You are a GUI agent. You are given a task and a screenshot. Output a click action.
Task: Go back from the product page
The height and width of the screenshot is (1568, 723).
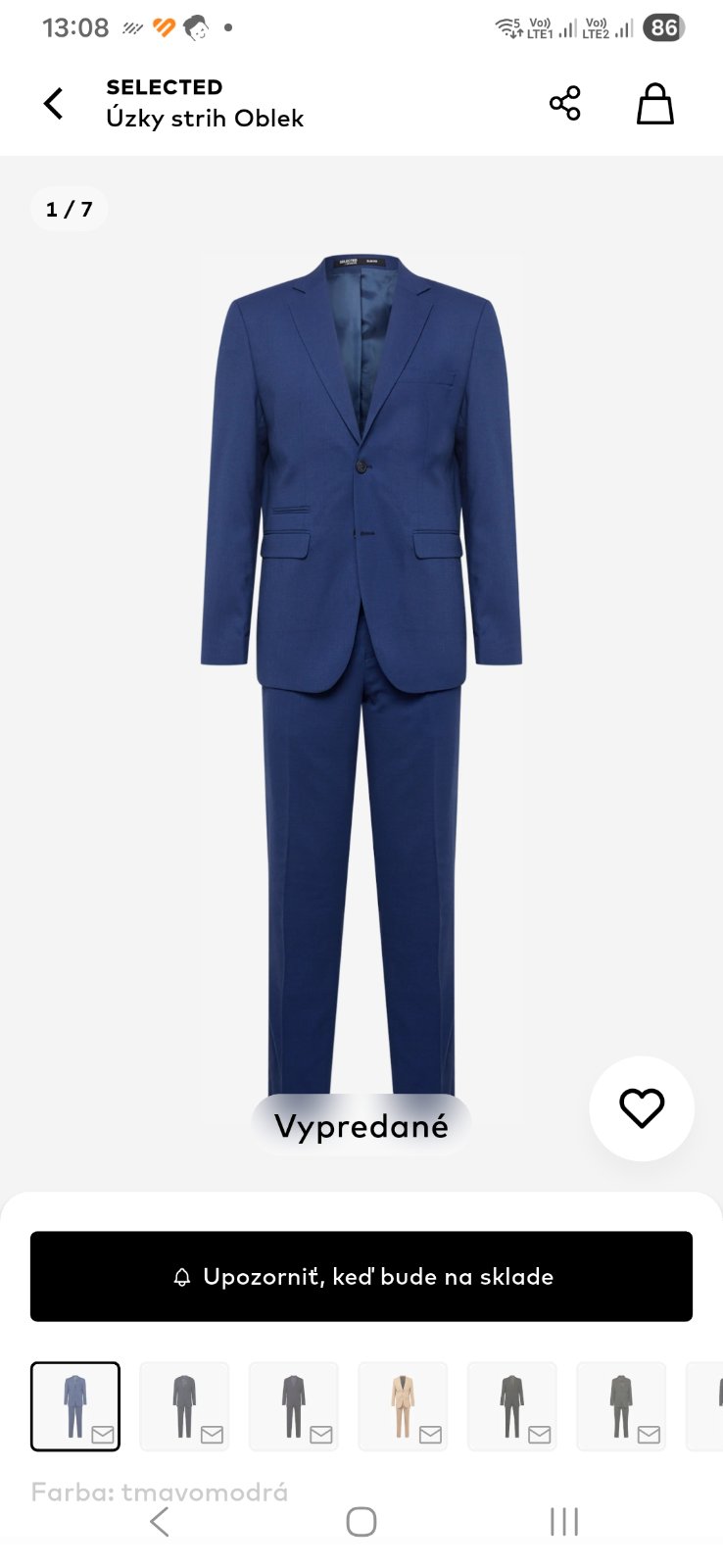(54, 103)
